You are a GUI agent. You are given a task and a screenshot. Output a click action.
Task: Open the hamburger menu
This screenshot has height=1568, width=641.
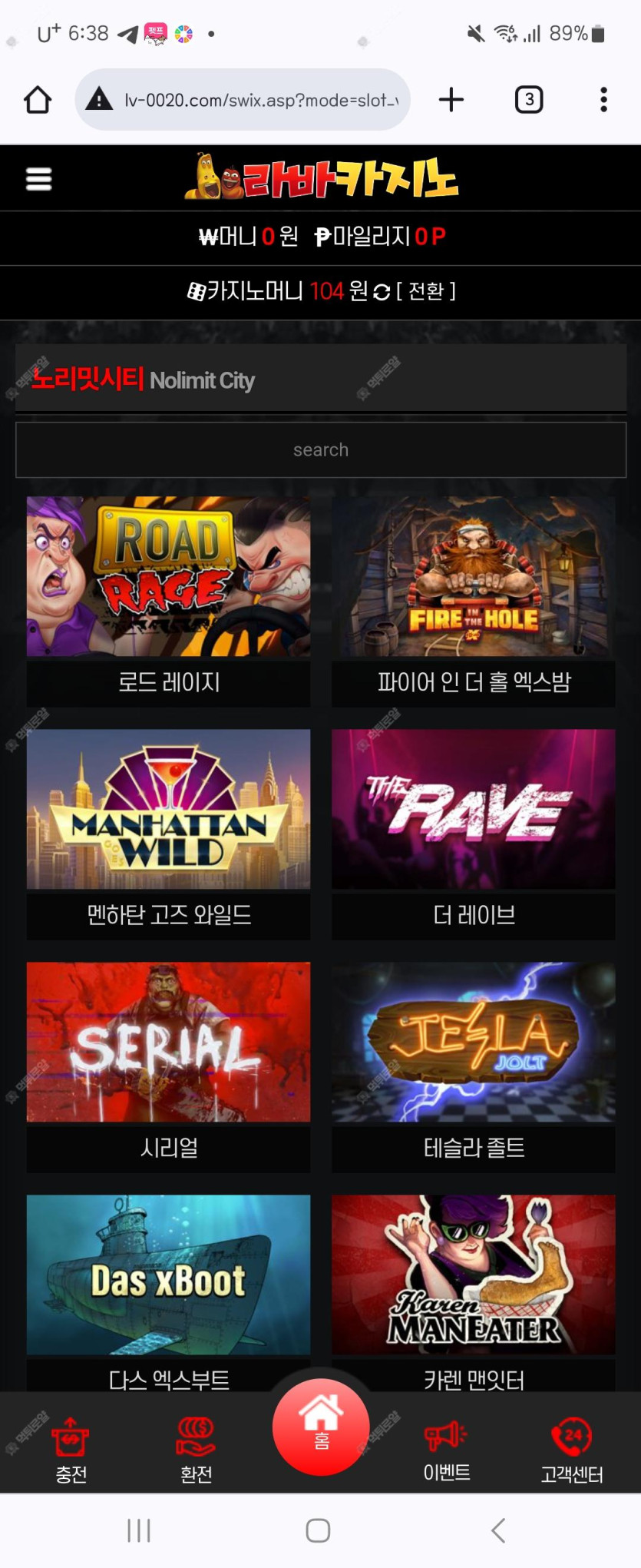[38, 179]
